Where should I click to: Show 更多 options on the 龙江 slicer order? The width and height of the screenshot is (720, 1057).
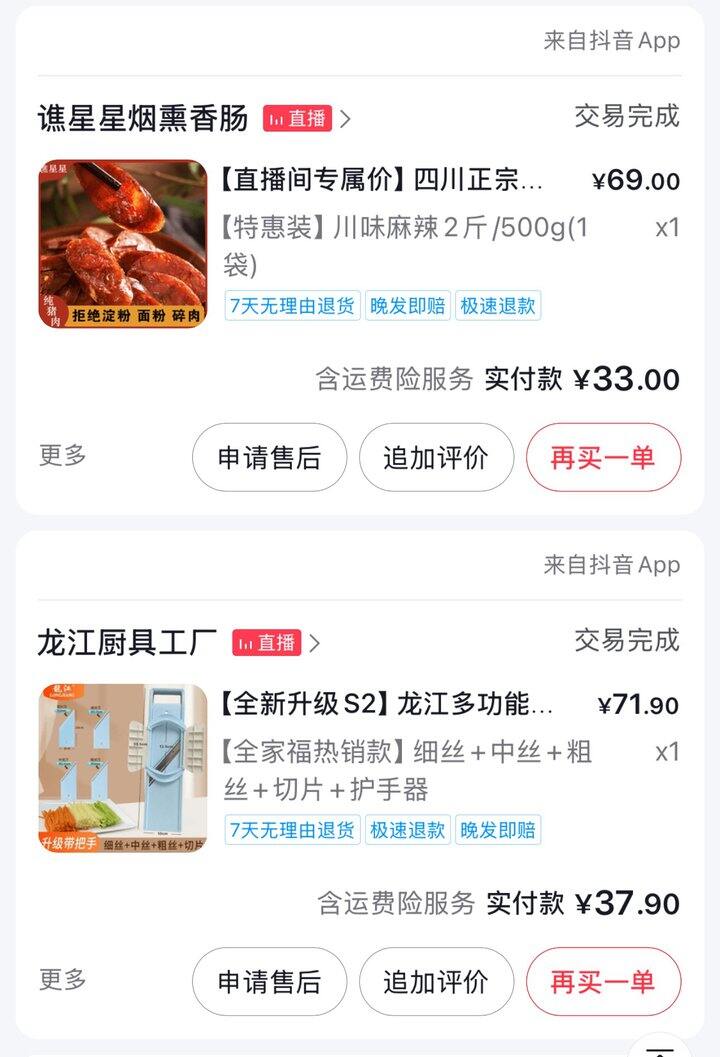pyautogui.click(x=63, y=979)
